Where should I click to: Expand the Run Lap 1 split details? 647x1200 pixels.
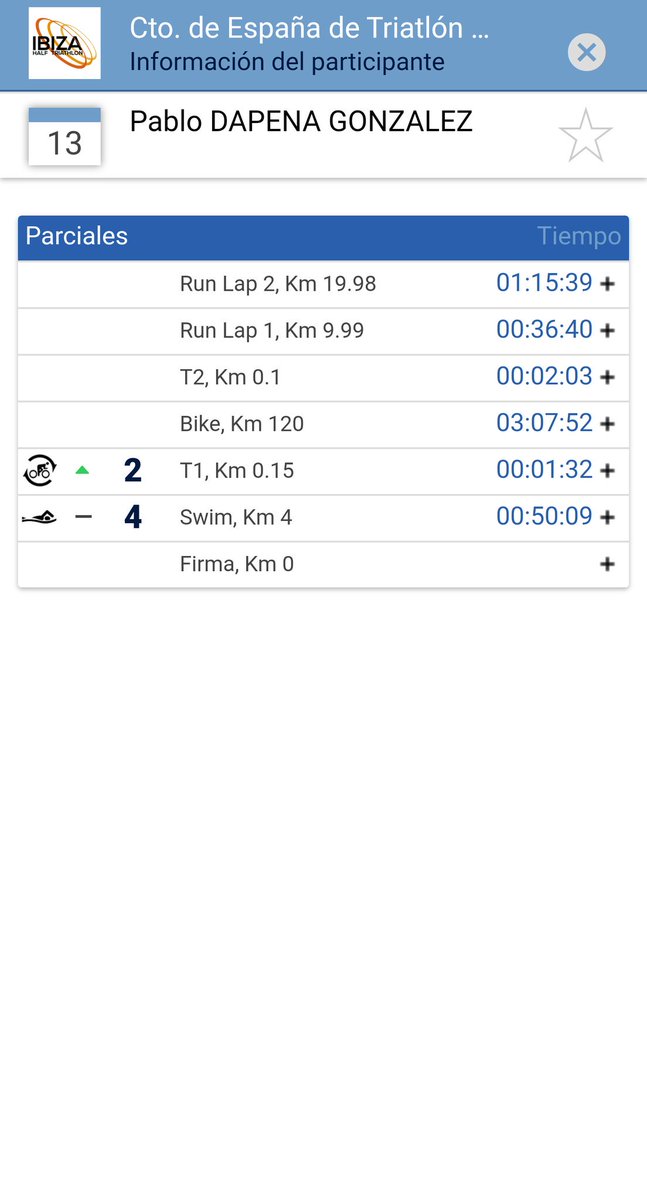coord(607,331)
